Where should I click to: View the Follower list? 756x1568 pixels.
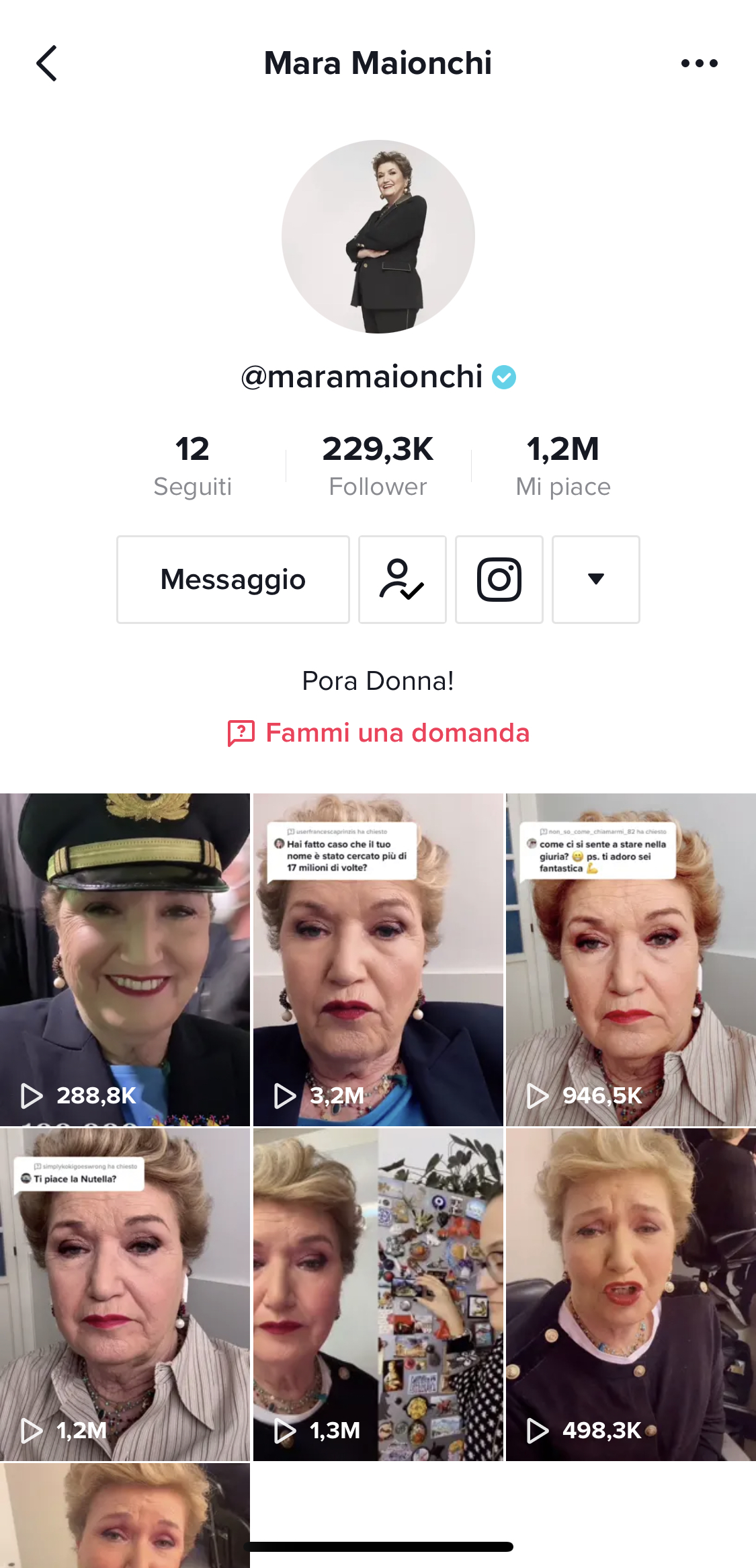click(378, 465)
